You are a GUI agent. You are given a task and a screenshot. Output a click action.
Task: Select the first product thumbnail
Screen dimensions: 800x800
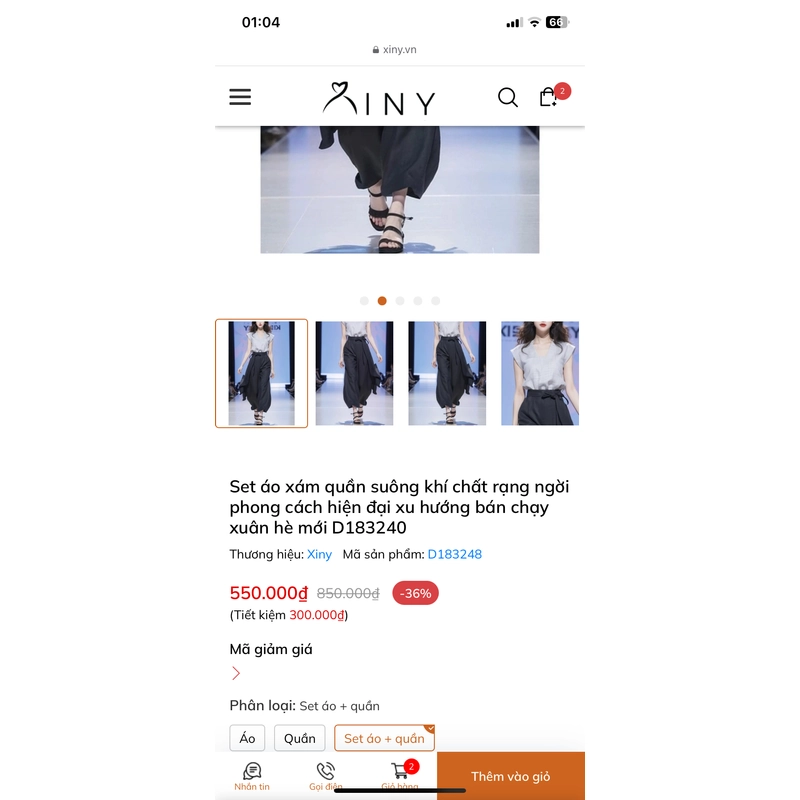click(x=261, y=373)
